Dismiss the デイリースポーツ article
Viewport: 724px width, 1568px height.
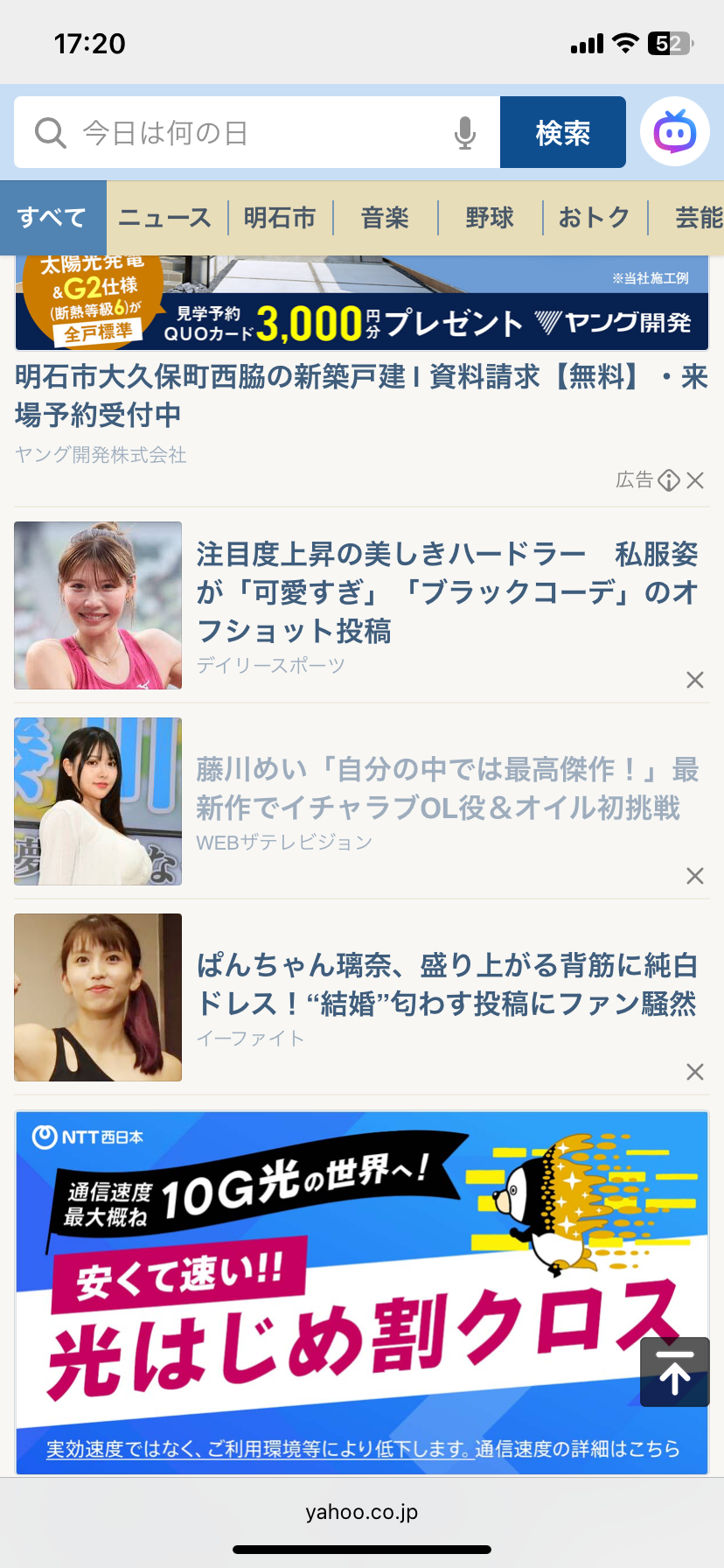point(695,680)
